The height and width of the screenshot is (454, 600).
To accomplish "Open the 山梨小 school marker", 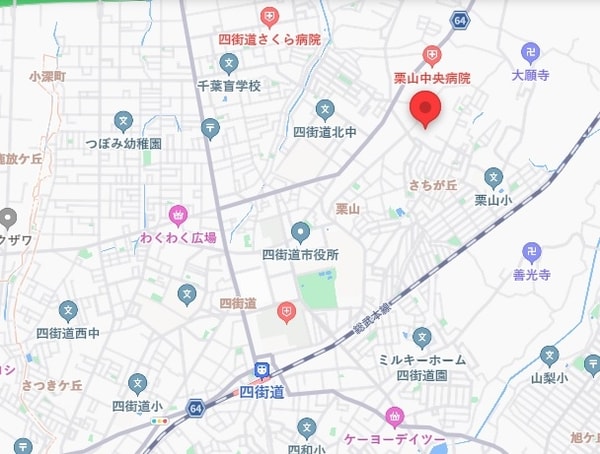I will click(549, 356).
